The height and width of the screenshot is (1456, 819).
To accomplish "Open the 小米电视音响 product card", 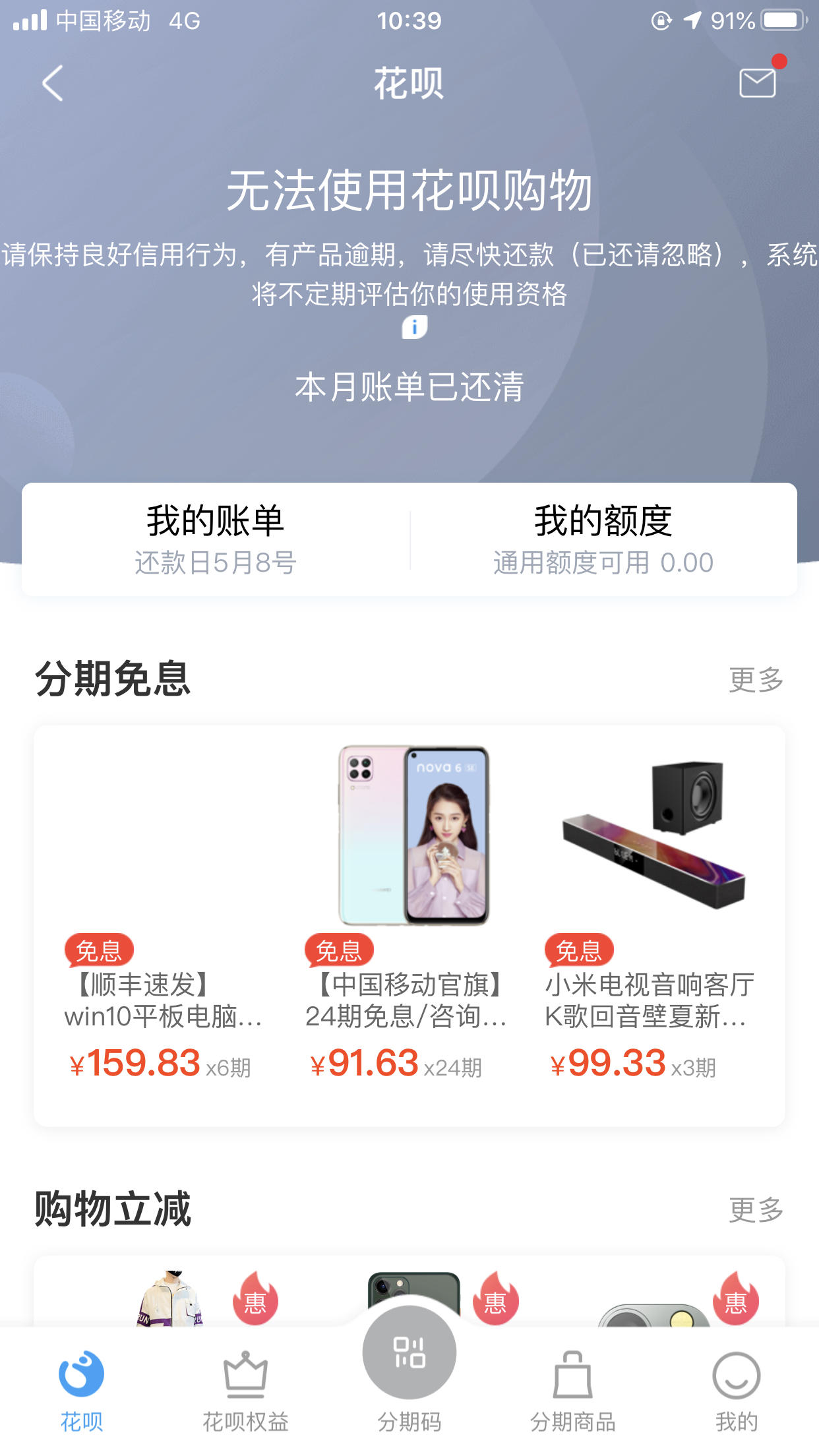I will click(650, 913).
